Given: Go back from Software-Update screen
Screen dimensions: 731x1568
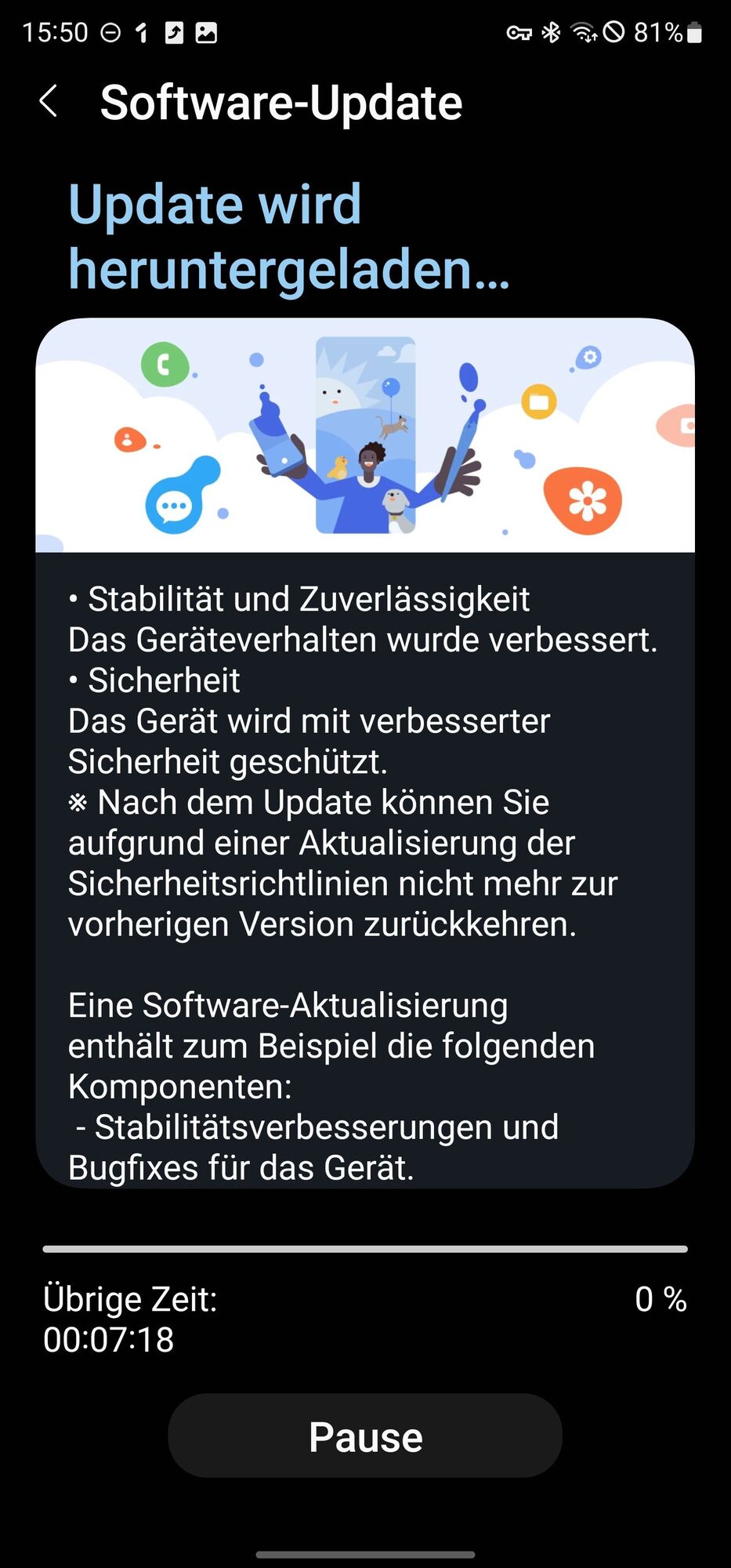Looking at the screenshot, I should pyautogui.click(x=49, y=102).
